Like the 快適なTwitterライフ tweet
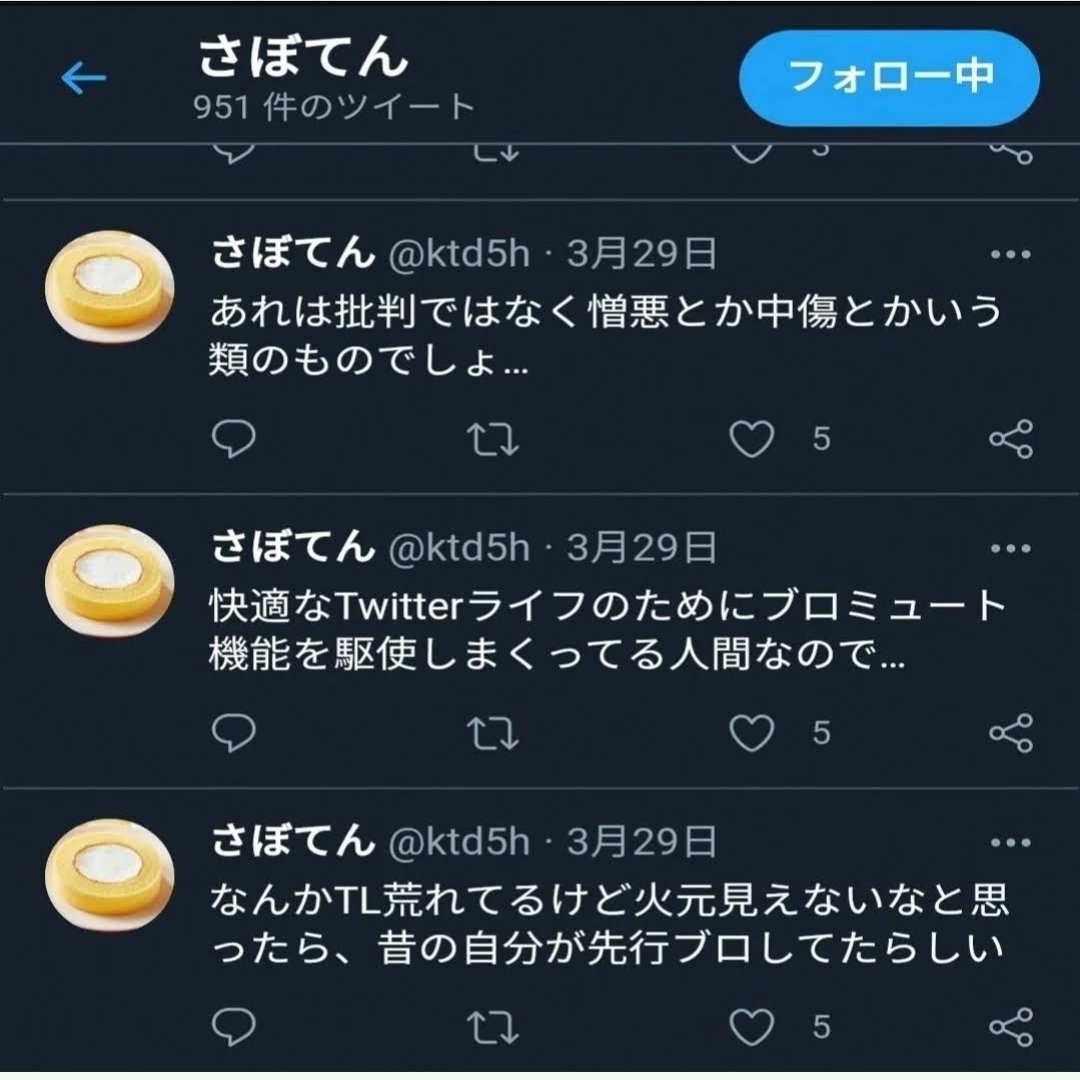 pos(751,734)
